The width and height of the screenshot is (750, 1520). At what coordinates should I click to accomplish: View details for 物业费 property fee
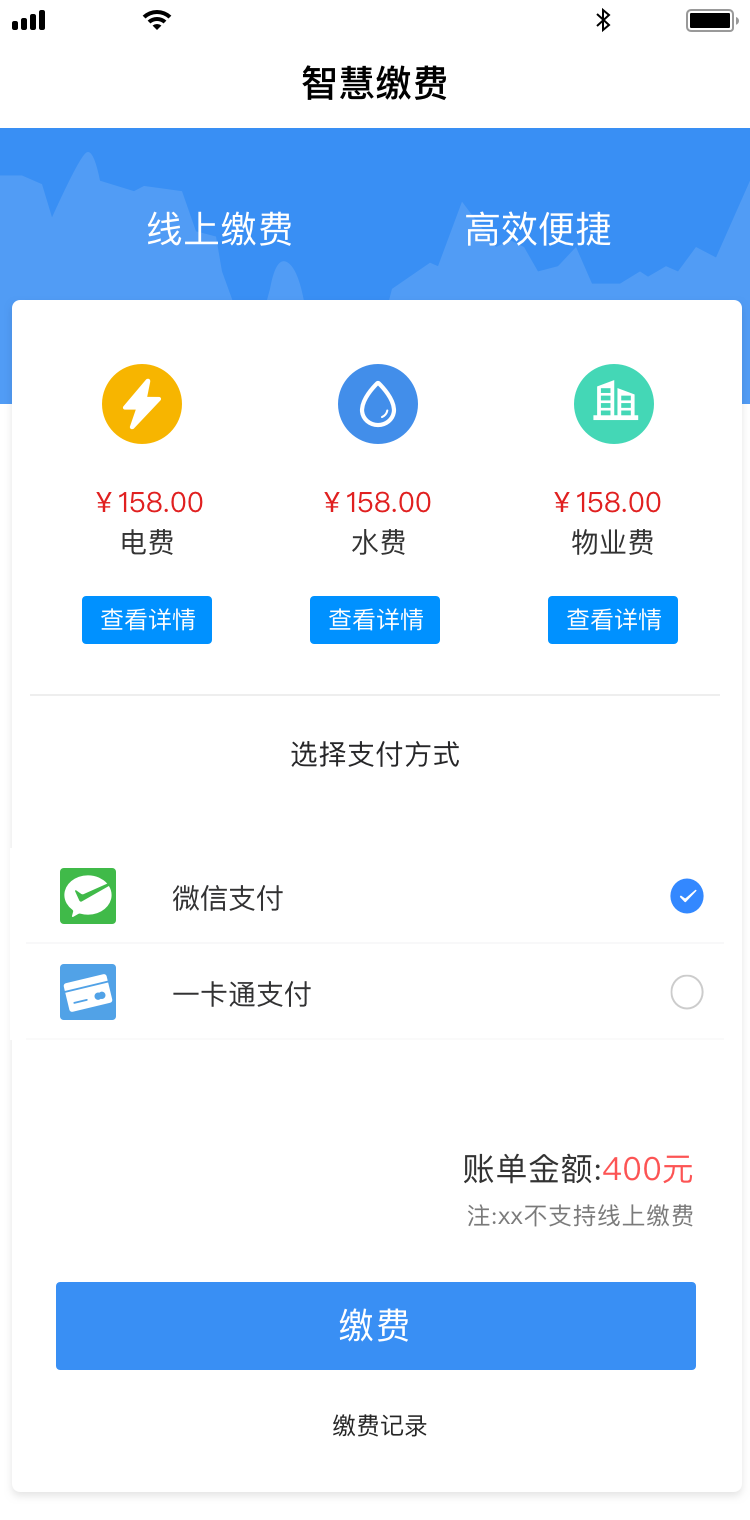click(x=613, y=620)
